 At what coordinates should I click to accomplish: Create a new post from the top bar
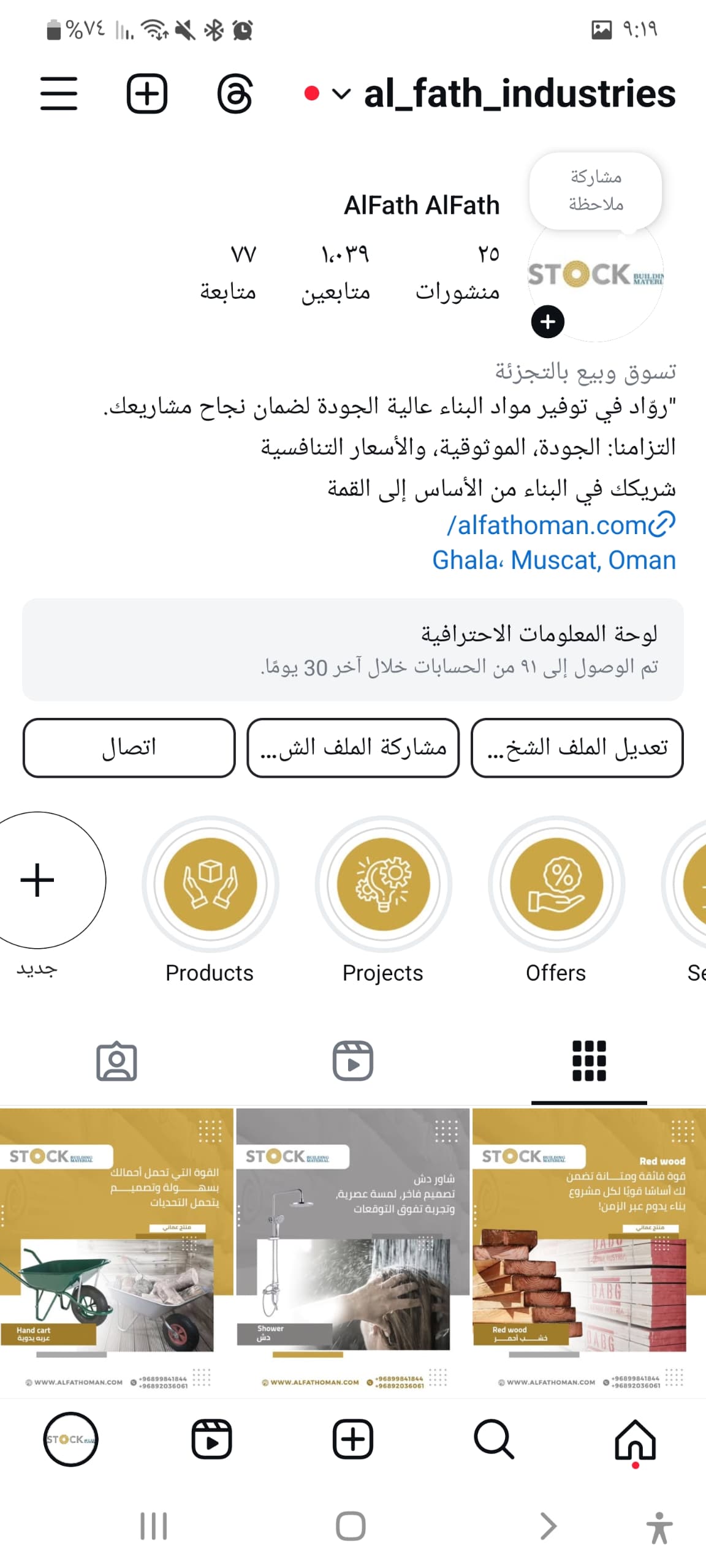click(147, 94)
